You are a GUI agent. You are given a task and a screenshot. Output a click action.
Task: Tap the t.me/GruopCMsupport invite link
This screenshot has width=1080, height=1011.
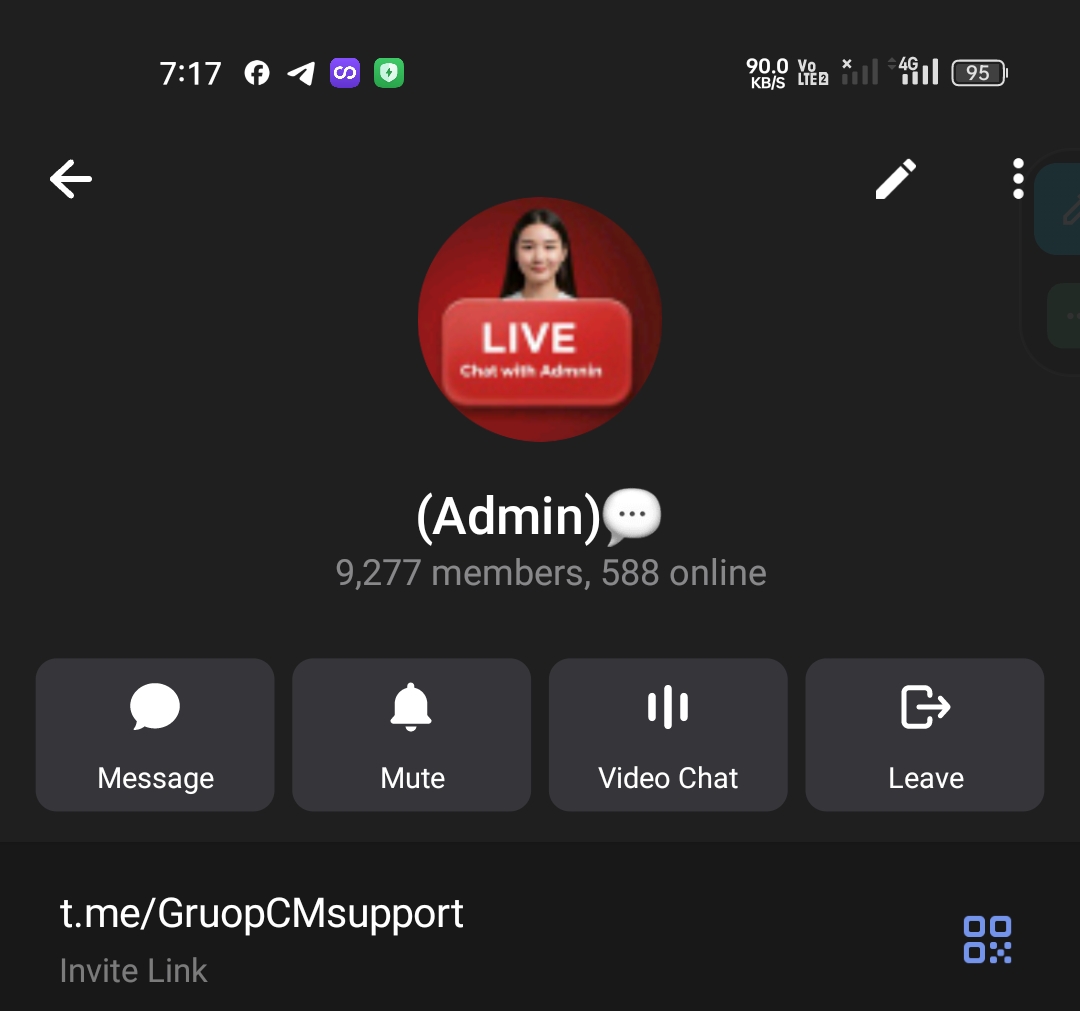tap(262, 914)
